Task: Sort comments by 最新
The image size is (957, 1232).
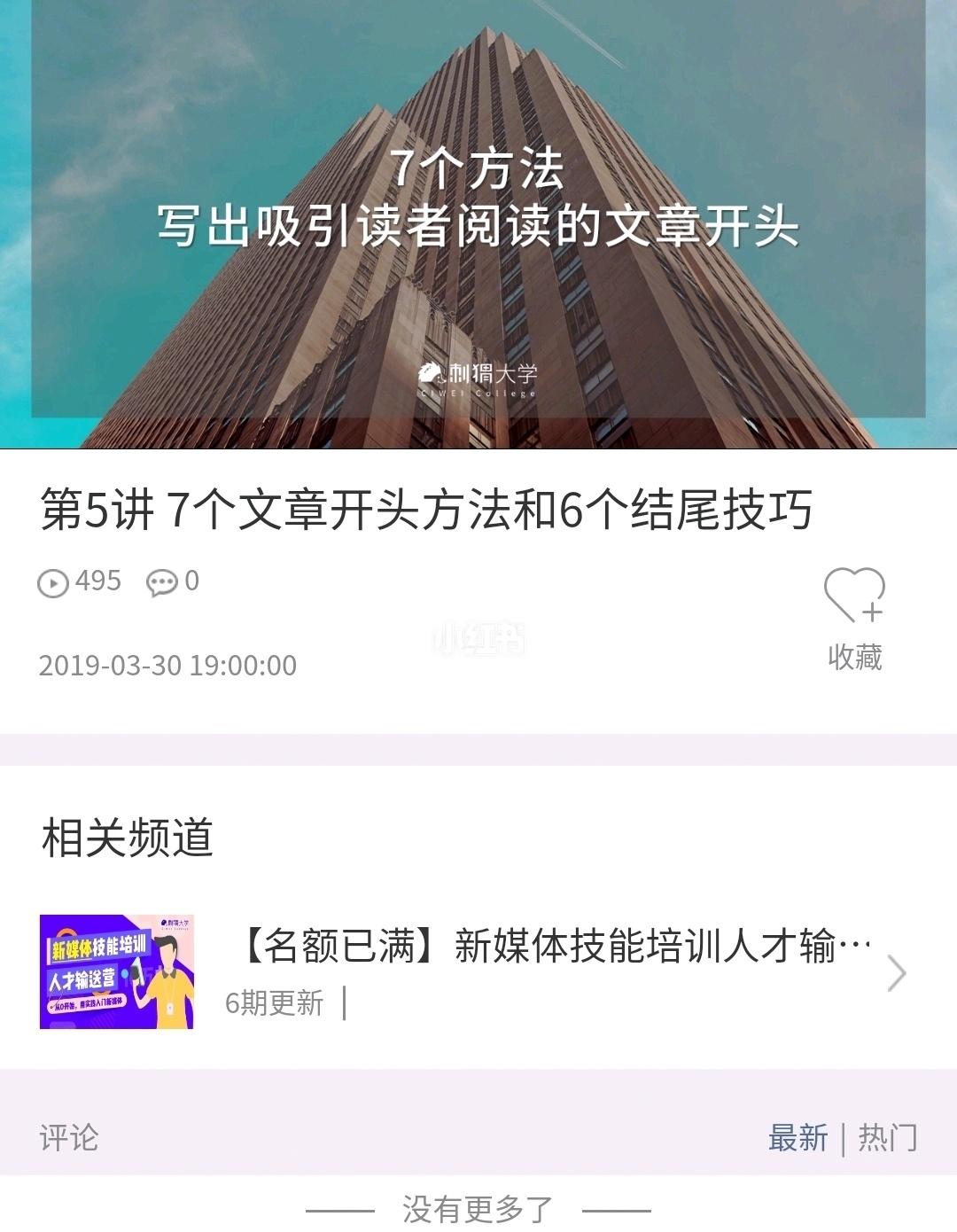Action: (x=797, y=1138)
